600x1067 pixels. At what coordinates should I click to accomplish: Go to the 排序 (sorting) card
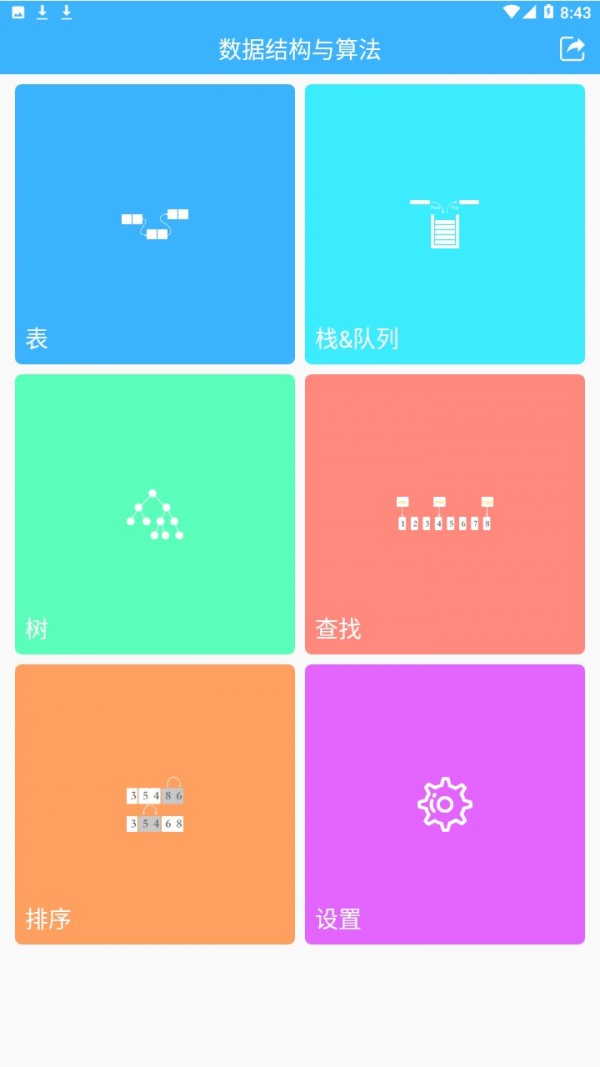point(155,804)
